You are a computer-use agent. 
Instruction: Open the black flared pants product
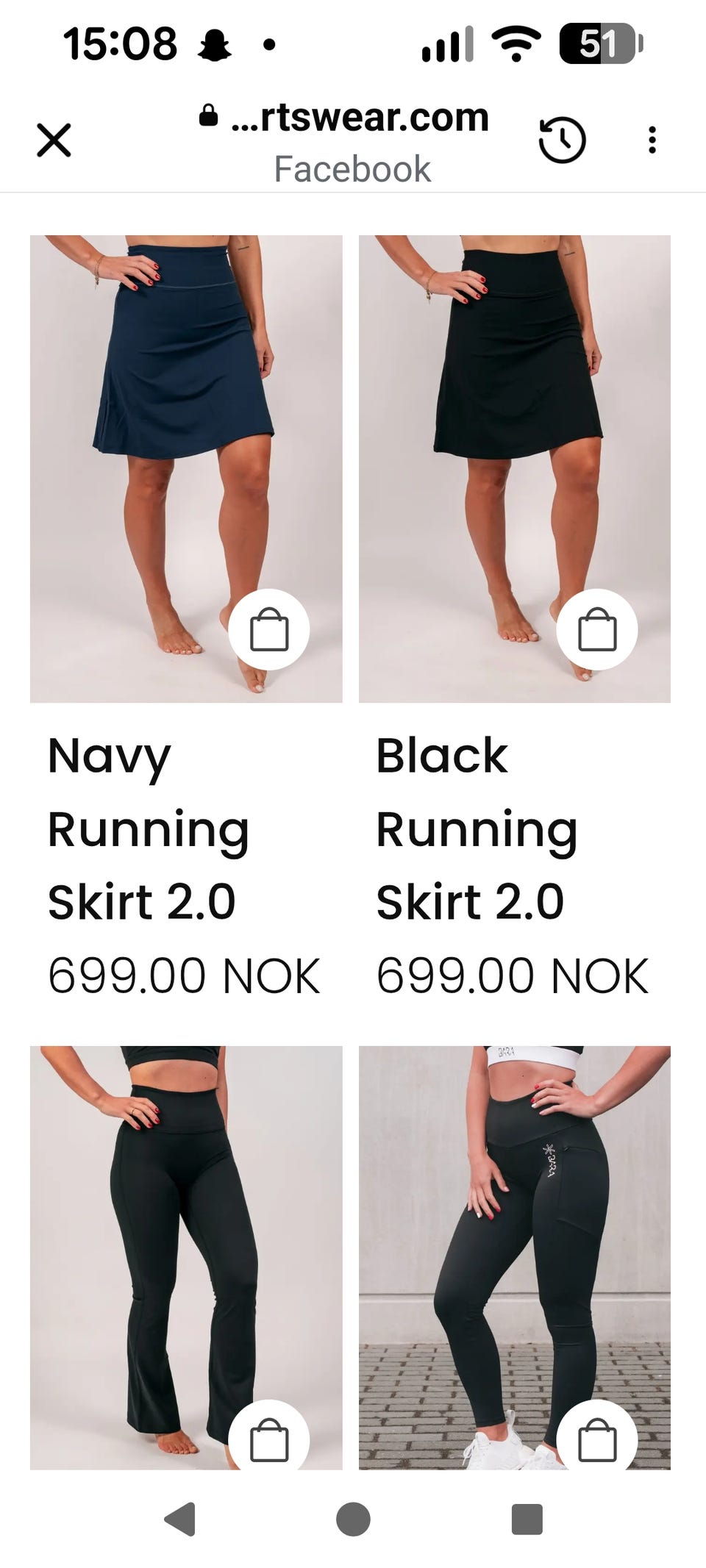186,1257
